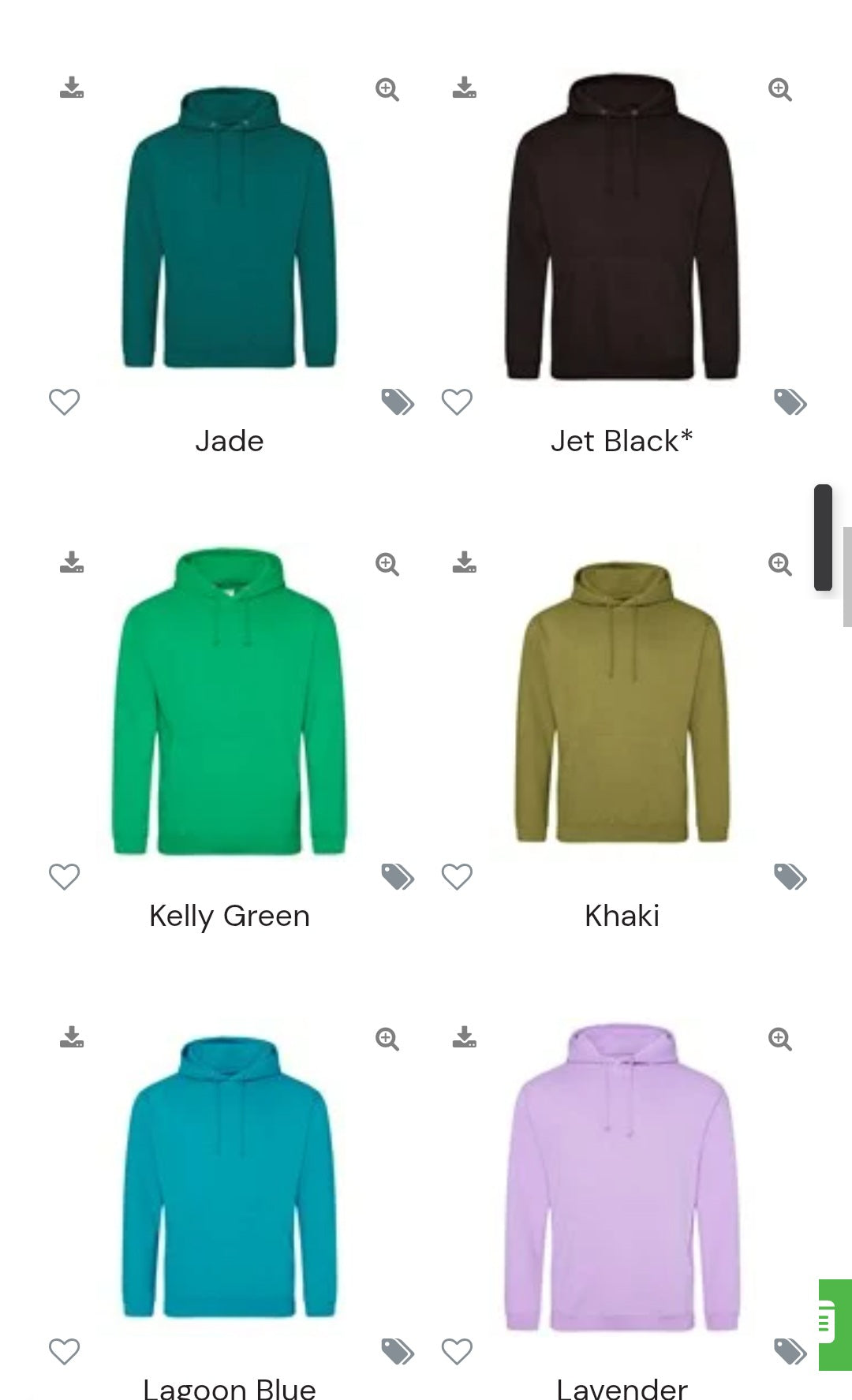The width and height of the screenshot is (852, 1400).
Task: Favorite the Jet Black hoodie
Action: point(456,402)
